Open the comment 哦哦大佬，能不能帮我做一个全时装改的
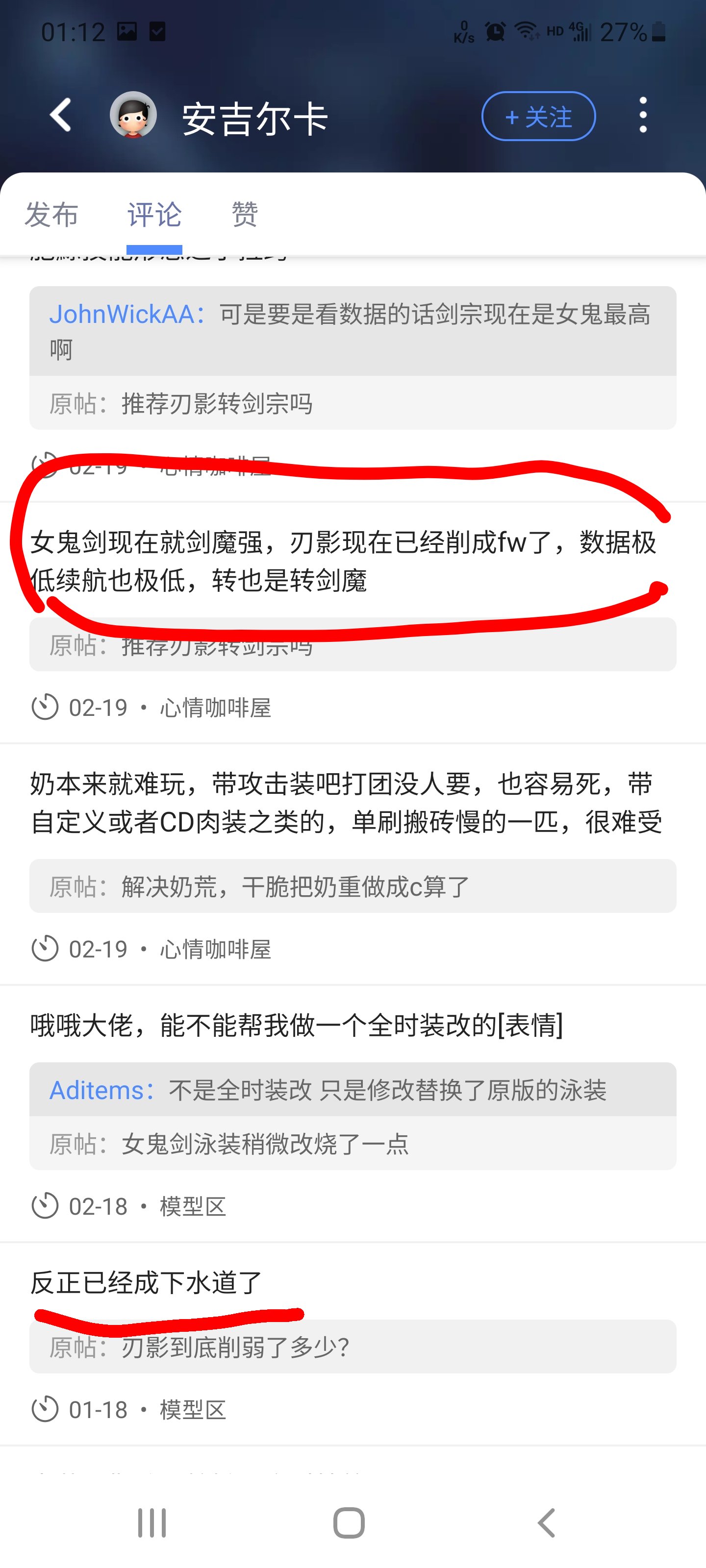 (x=296, y=1025)
